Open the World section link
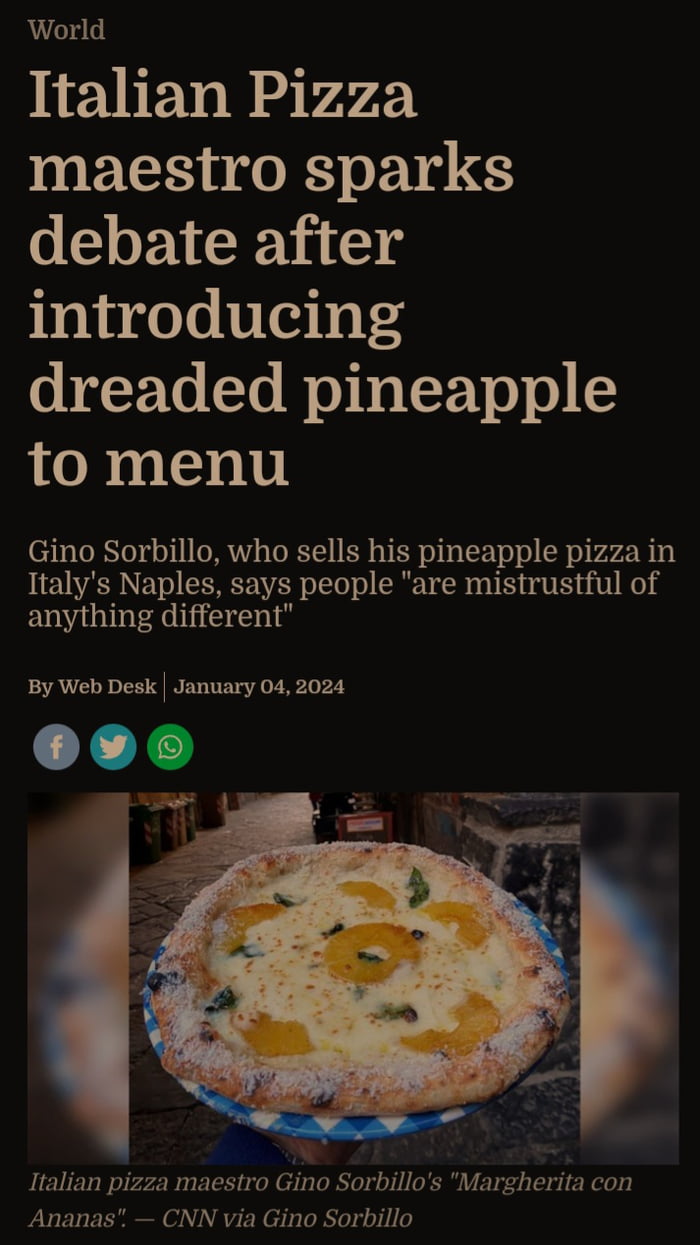This screenshot has height=1245, width=700. [x=66, y=30]
